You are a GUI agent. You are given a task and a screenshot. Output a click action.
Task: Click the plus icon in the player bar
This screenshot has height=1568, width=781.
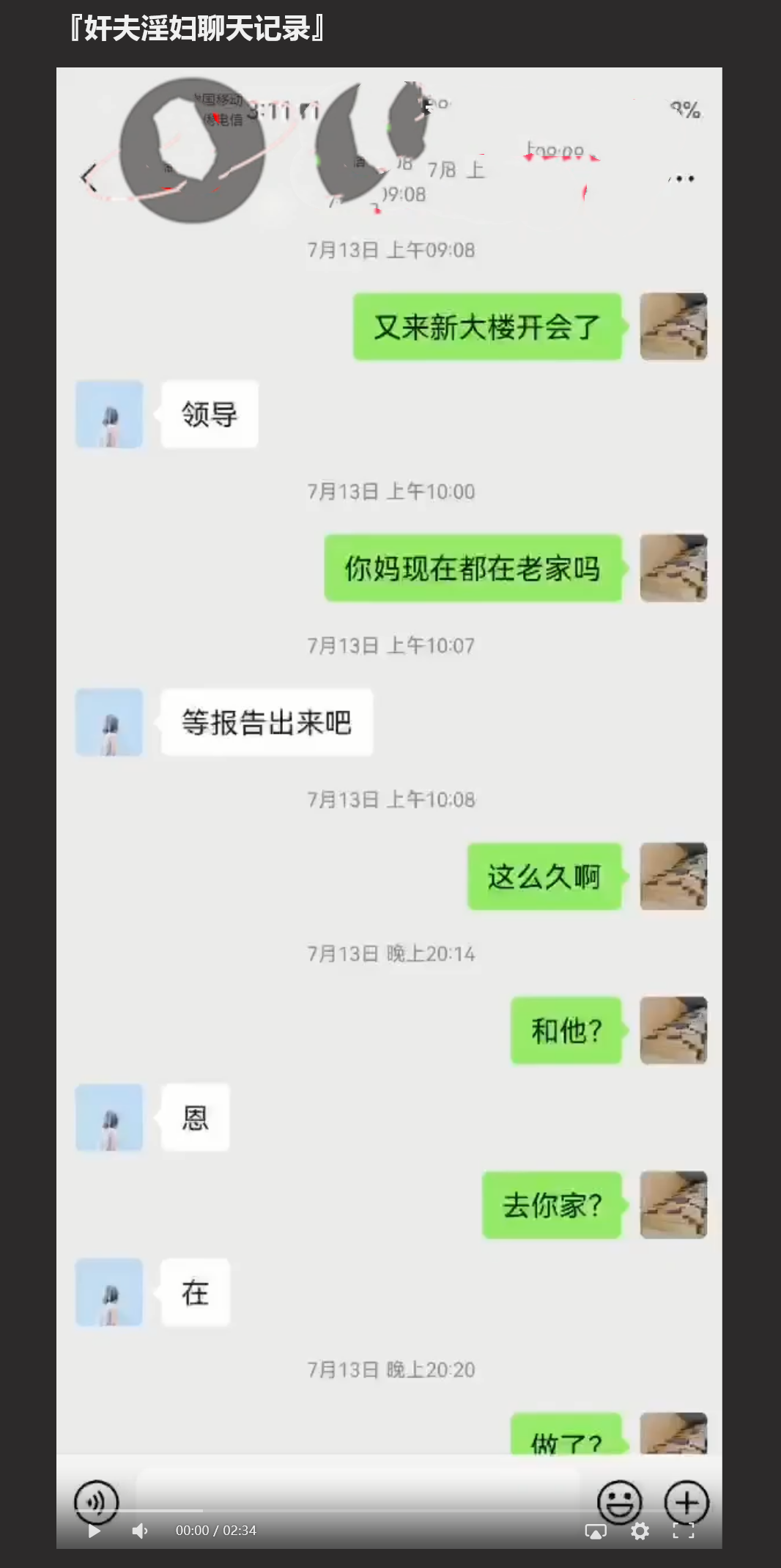(684, 1503)
